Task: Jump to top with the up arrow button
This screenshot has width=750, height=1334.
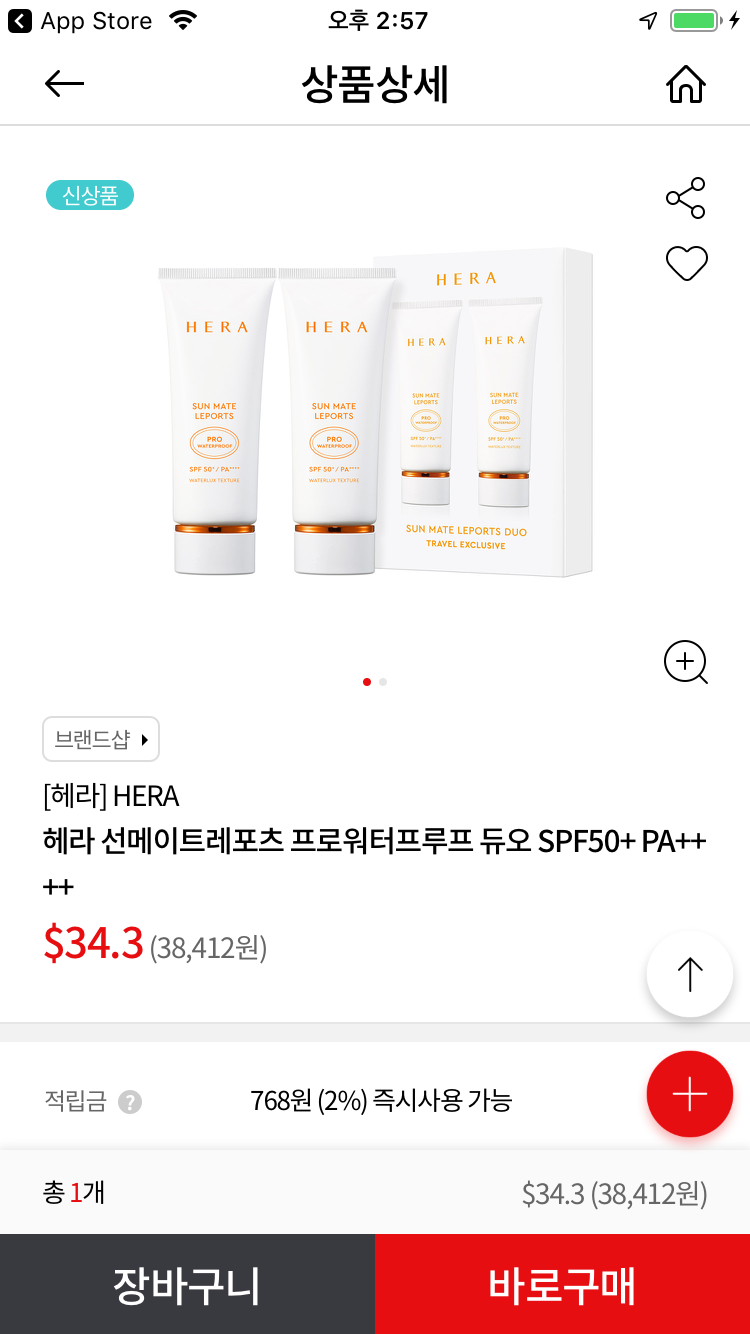Action: 690,974
